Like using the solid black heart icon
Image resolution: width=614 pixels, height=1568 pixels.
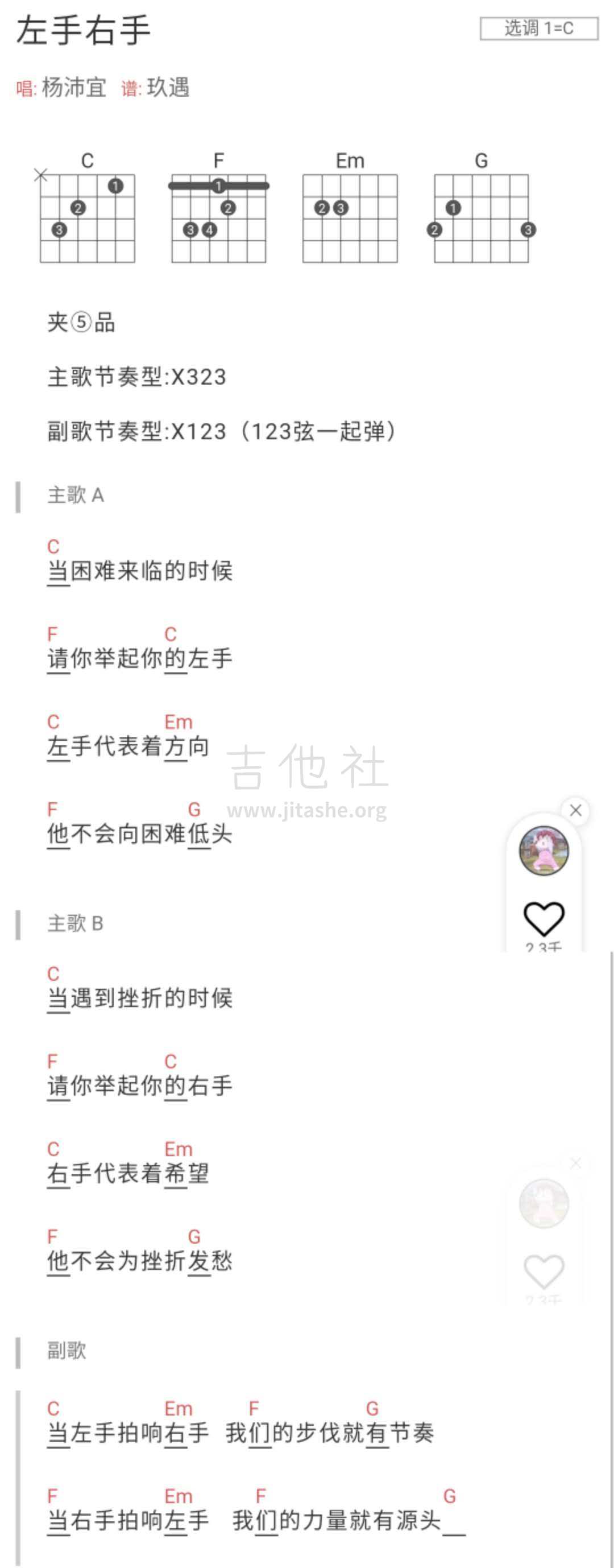tap(544, 918)
